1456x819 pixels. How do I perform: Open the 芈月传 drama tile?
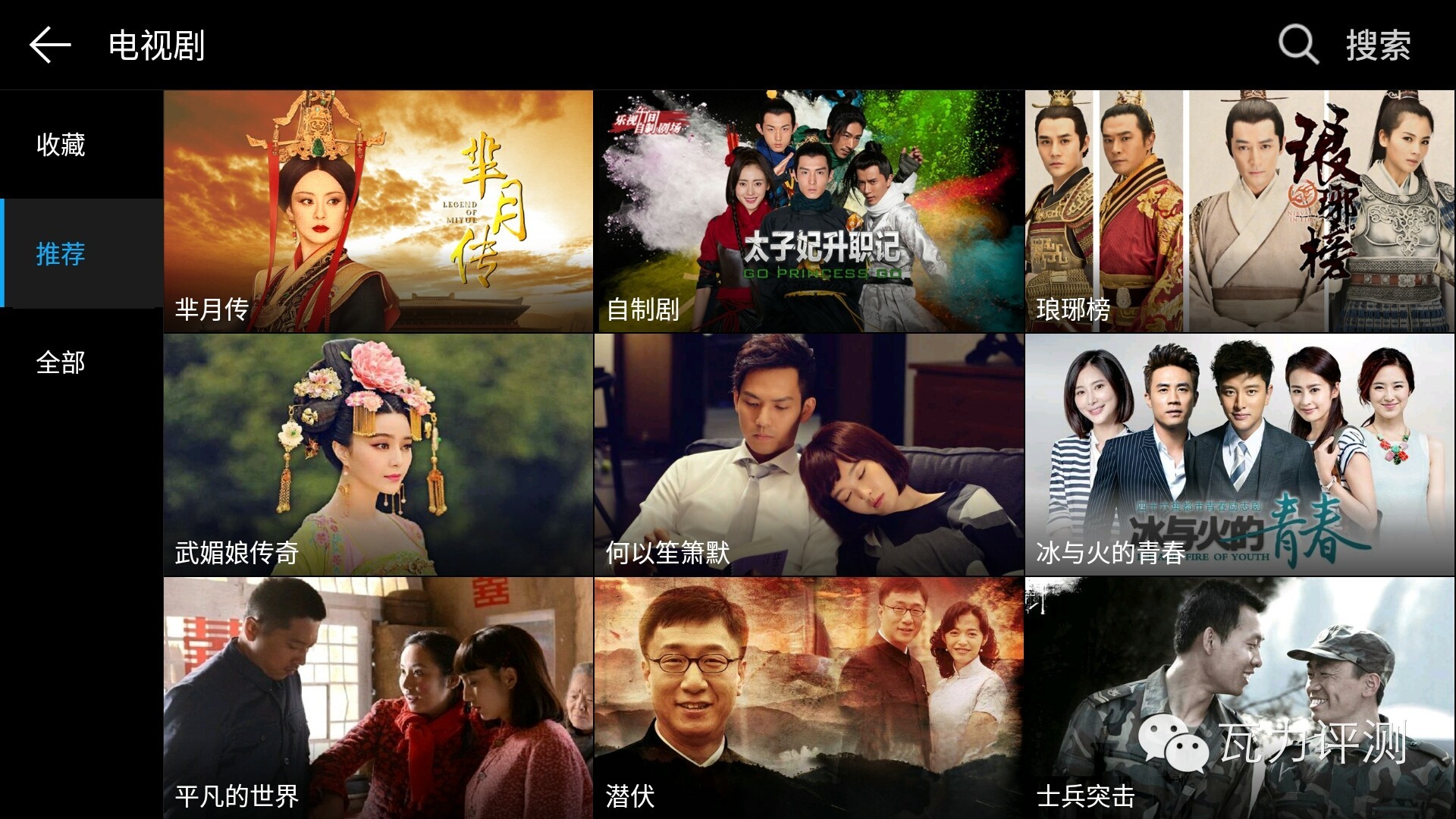(378, 211)
